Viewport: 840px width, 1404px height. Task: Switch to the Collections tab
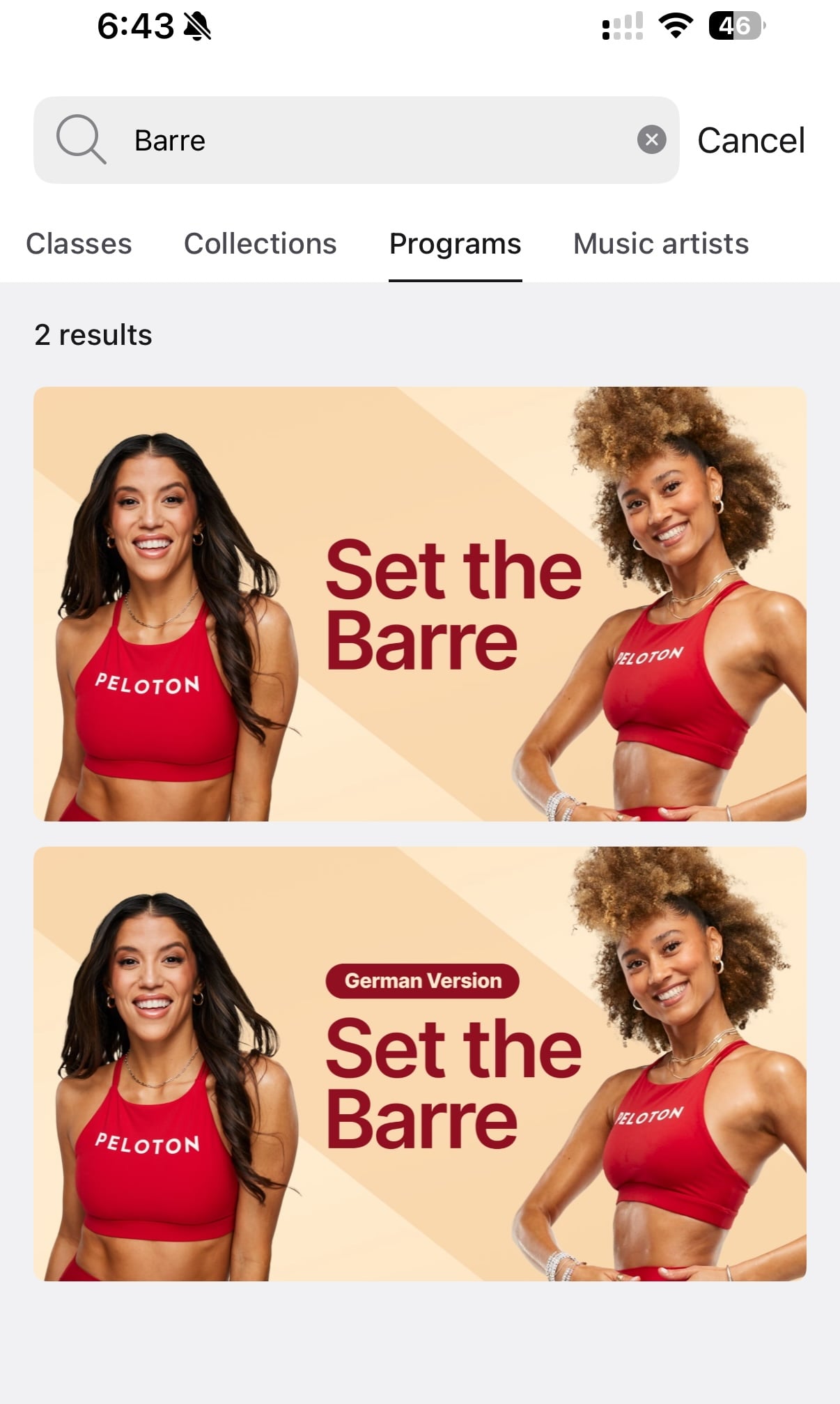coord(260,244)
